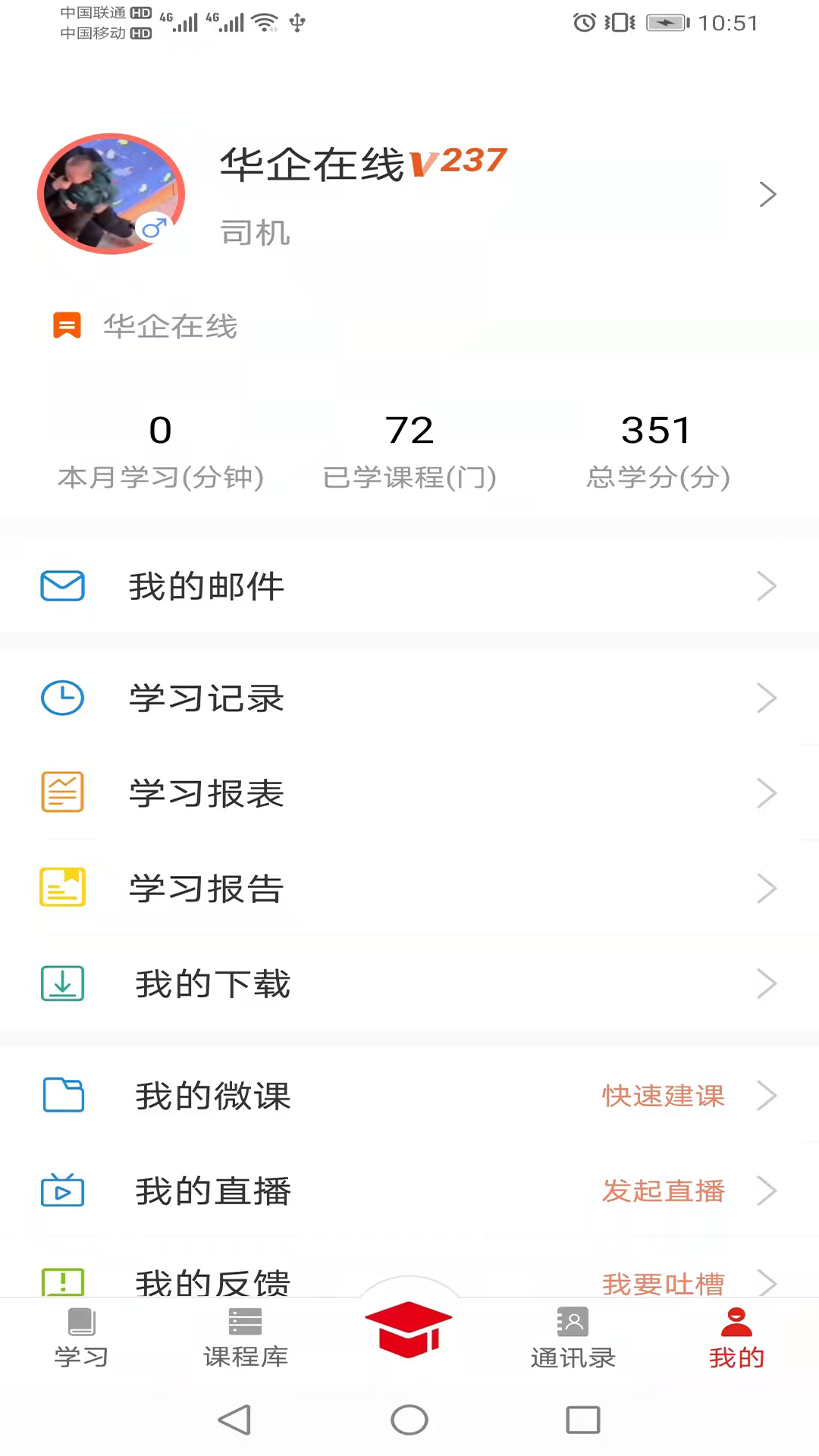Open the 学习报表 report icon
This screenshot has width=819, height=1456.
(62, 792)
